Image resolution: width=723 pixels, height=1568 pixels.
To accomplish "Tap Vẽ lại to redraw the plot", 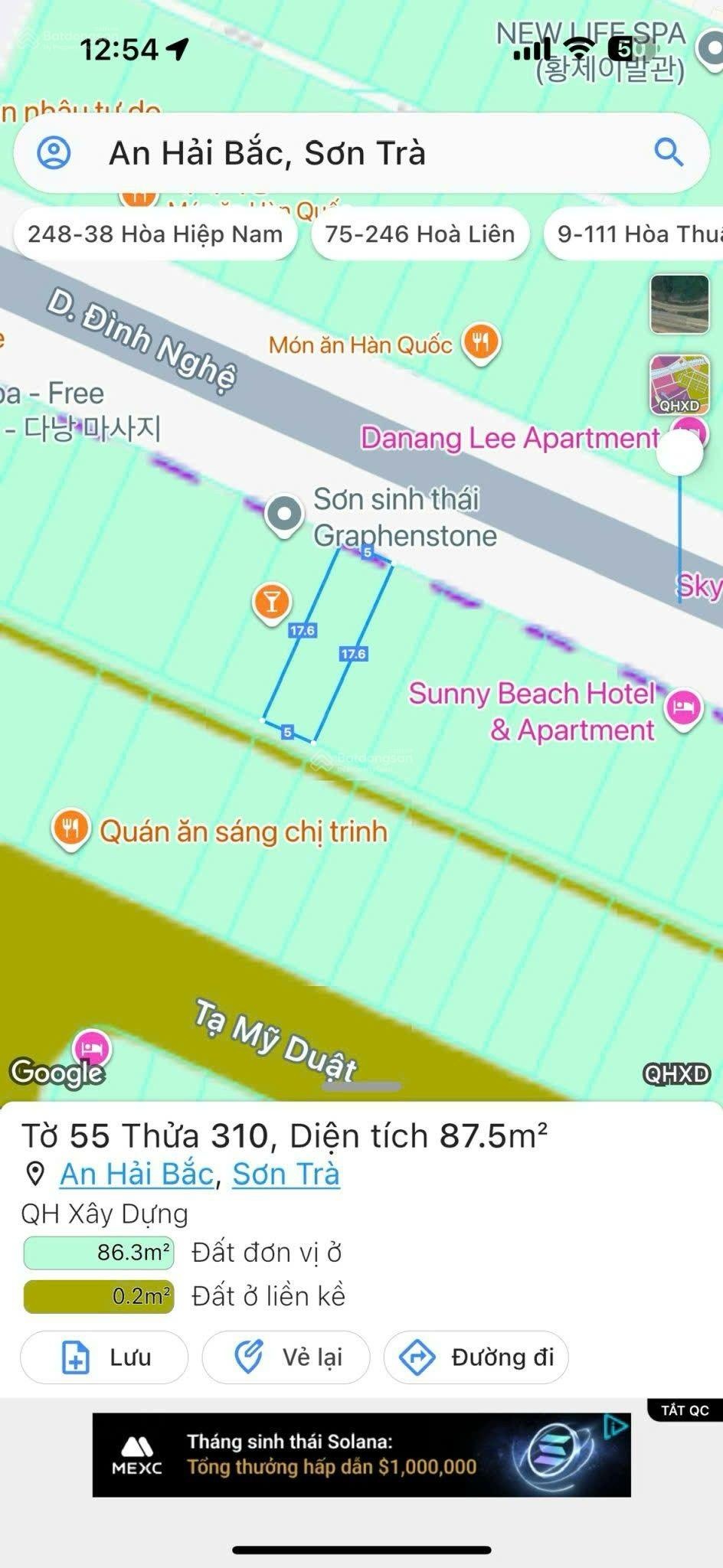I will (x=286, y=1357).
